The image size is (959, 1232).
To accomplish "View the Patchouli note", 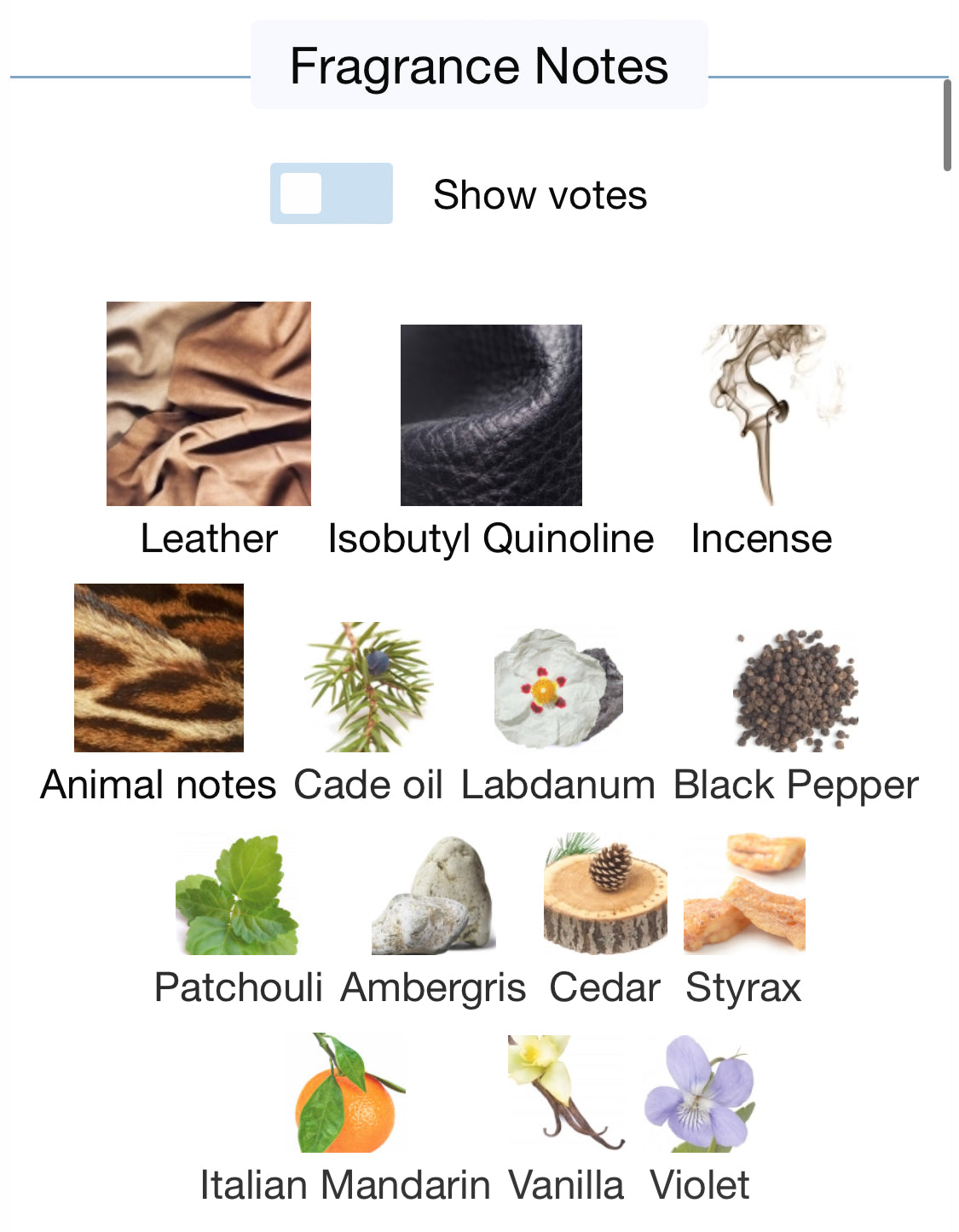I will (238, 895).
